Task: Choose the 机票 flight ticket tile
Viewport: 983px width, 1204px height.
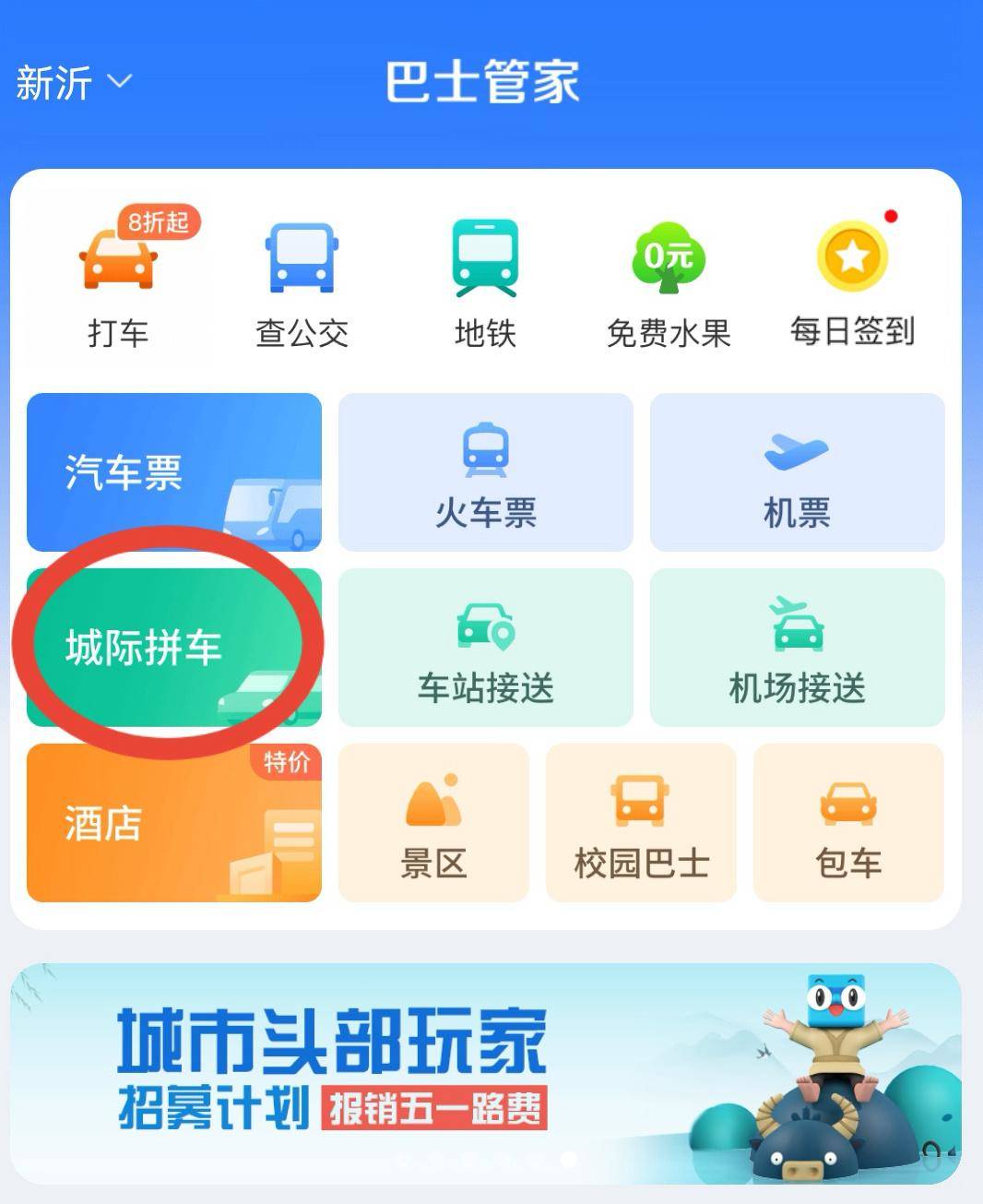Action: 797,472
